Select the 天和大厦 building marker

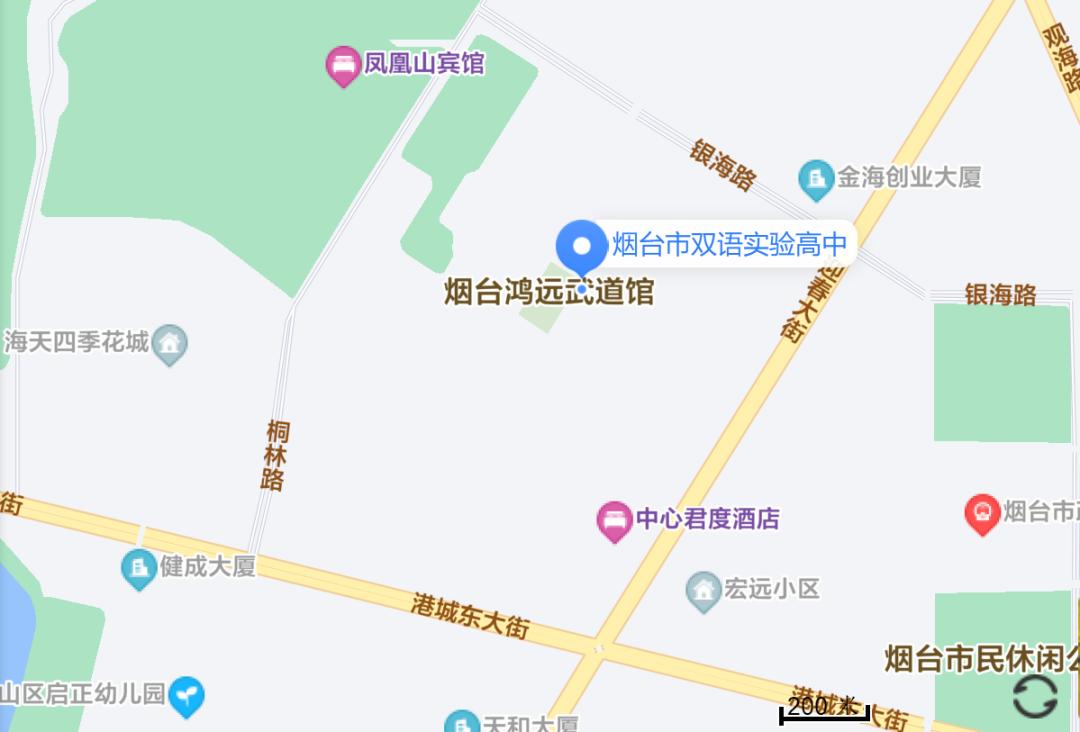pyautogui.click(x=461, y=722)
